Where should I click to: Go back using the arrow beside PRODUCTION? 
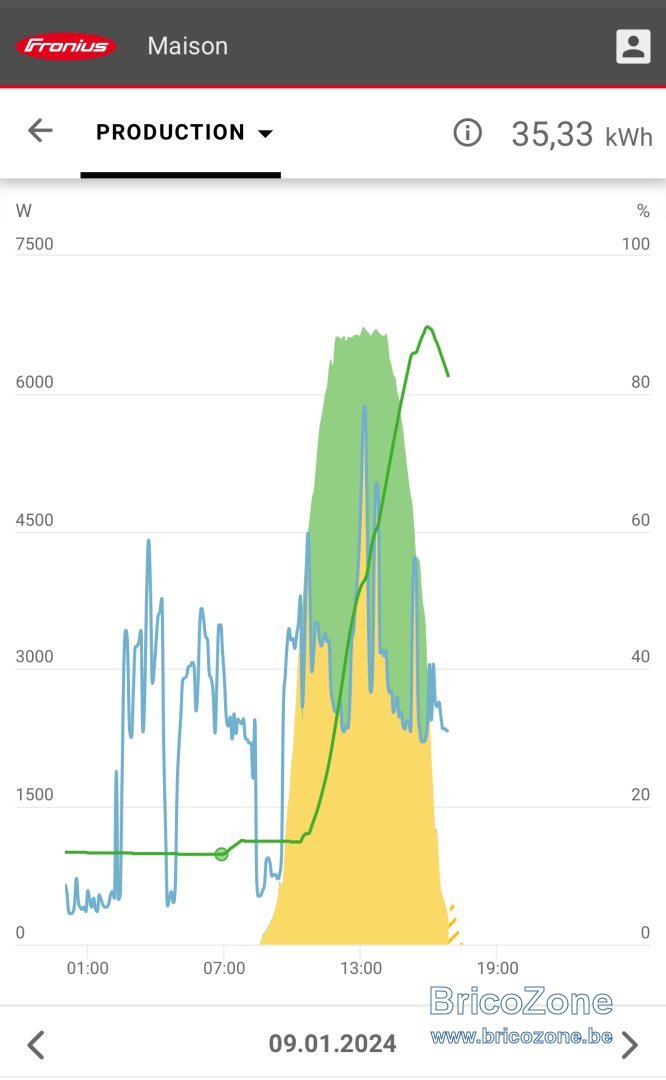[40, 130]
